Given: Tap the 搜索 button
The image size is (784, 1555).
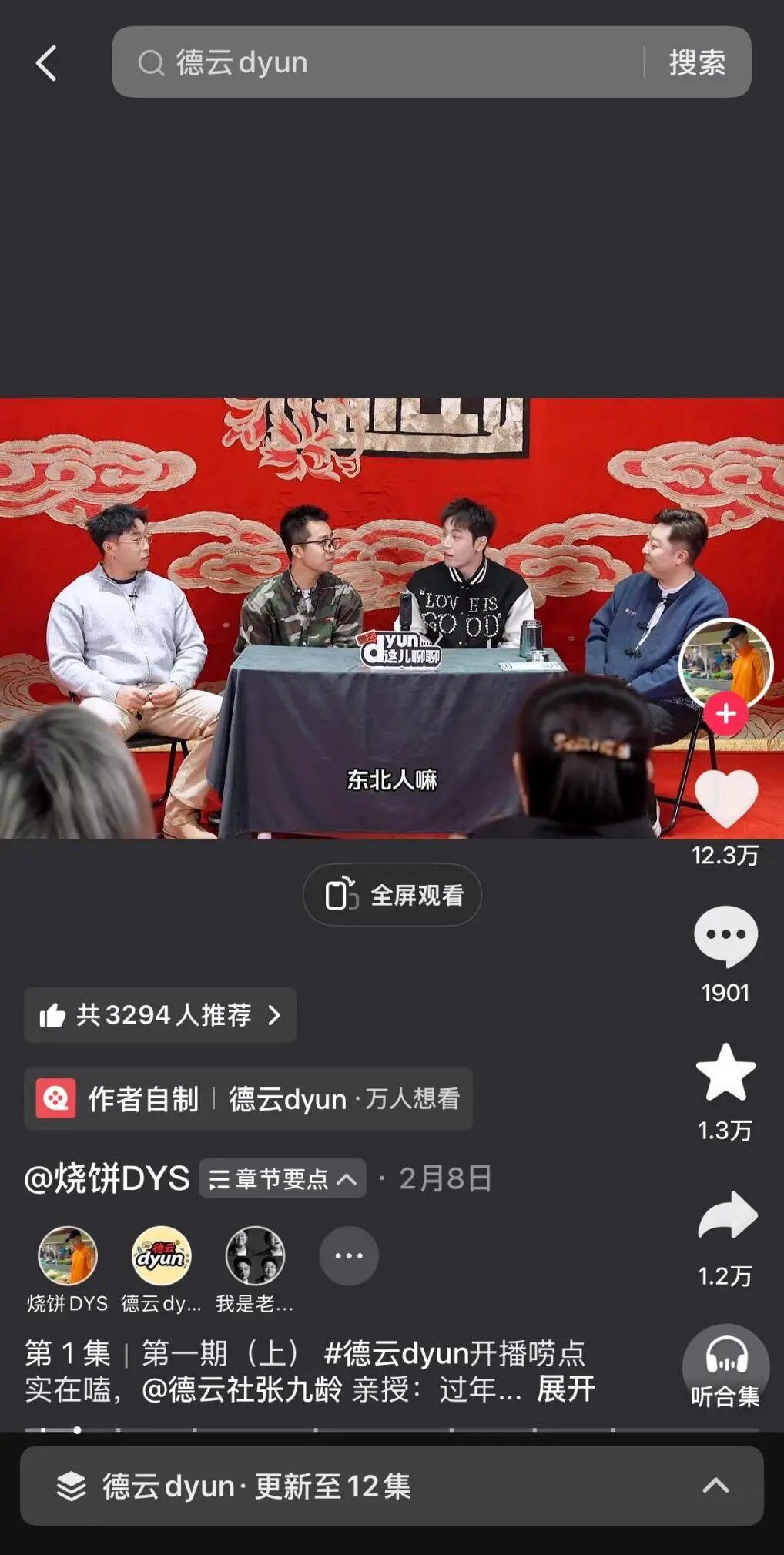Looking at the screenshot, I should pyautogui.click(x=697, y=62).
